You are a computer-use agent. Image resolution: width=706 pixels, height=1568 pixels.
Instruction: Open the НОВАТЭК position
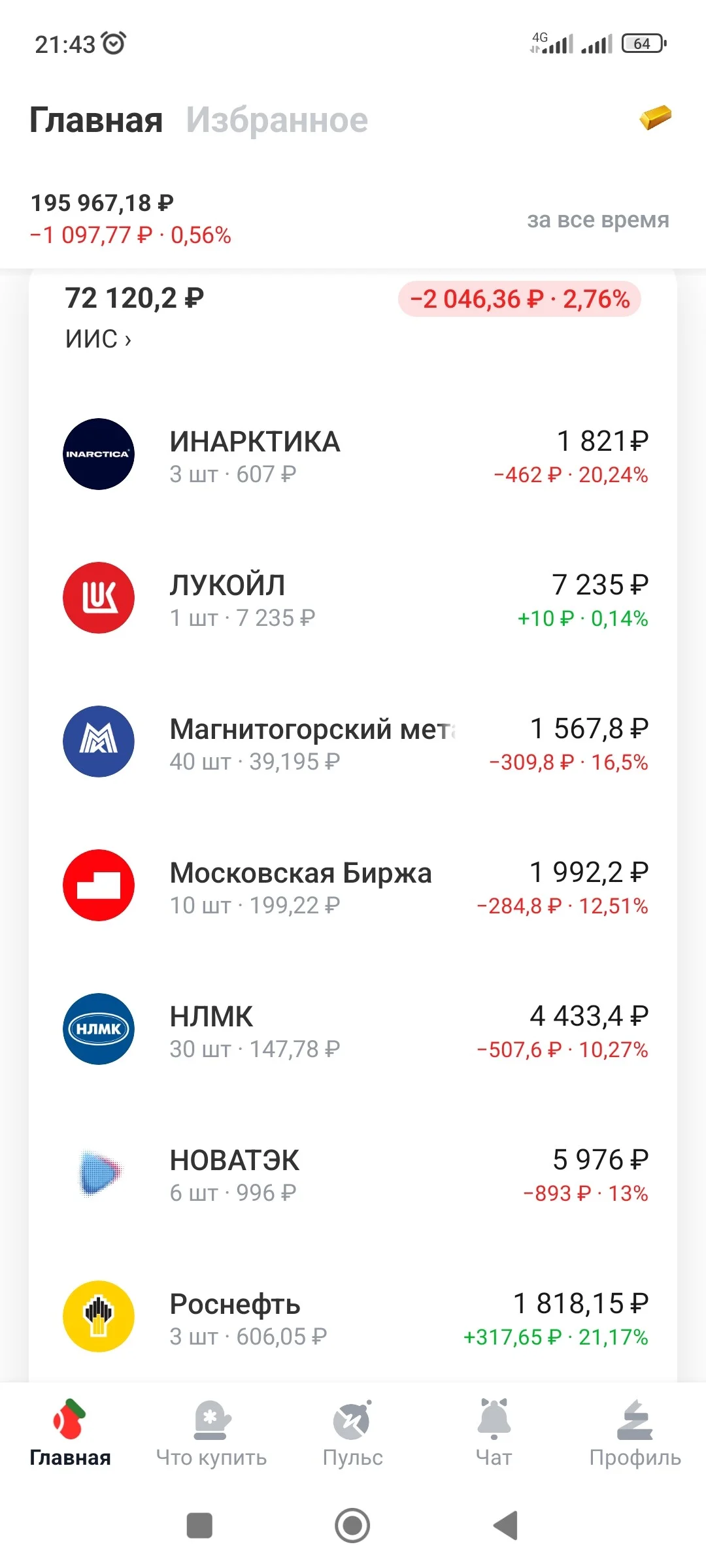(x=353, y=1174)
